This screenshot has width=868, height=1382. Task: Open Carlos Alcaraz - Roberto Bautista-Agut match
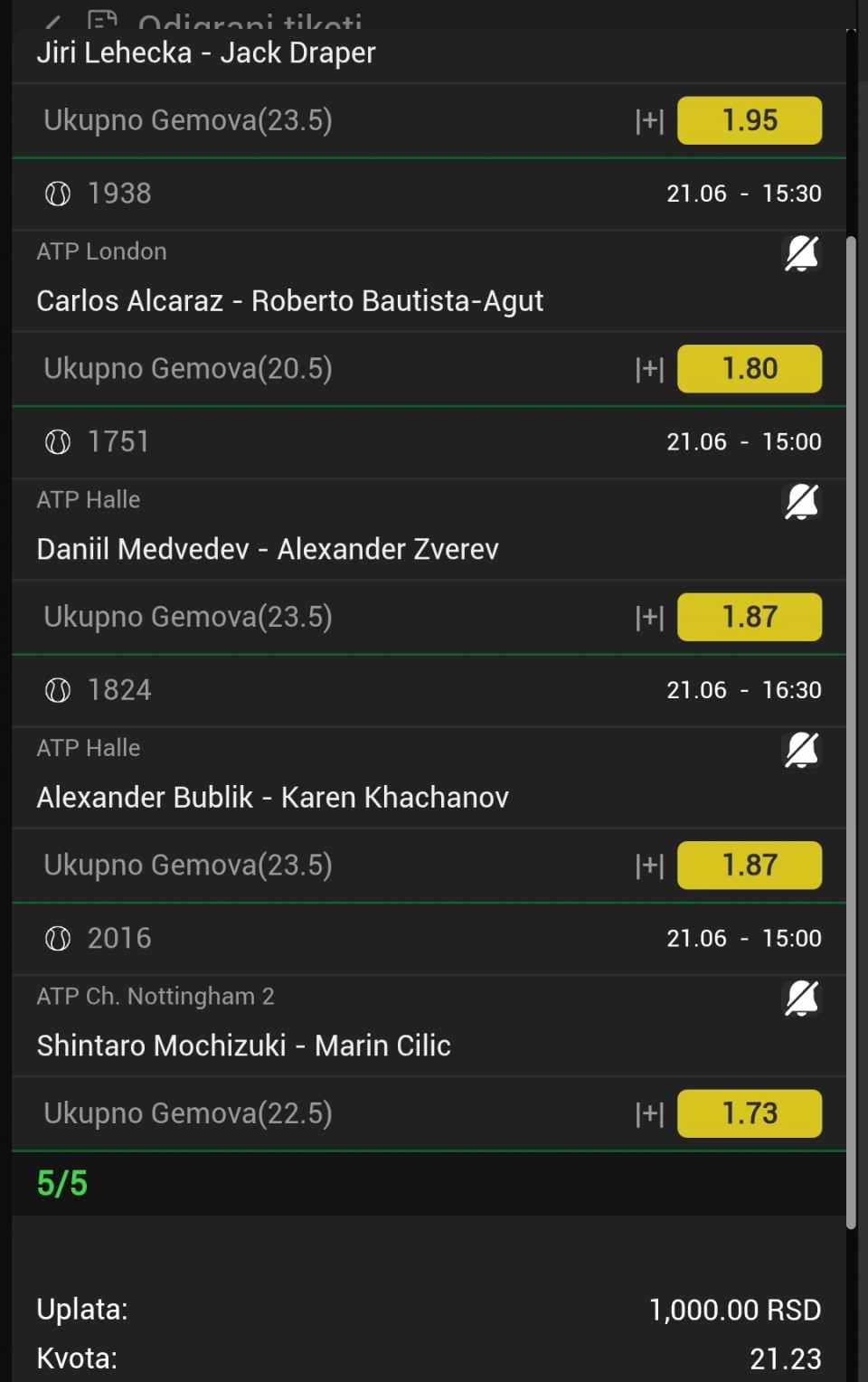pyautogui.click(x=289, y=301)
